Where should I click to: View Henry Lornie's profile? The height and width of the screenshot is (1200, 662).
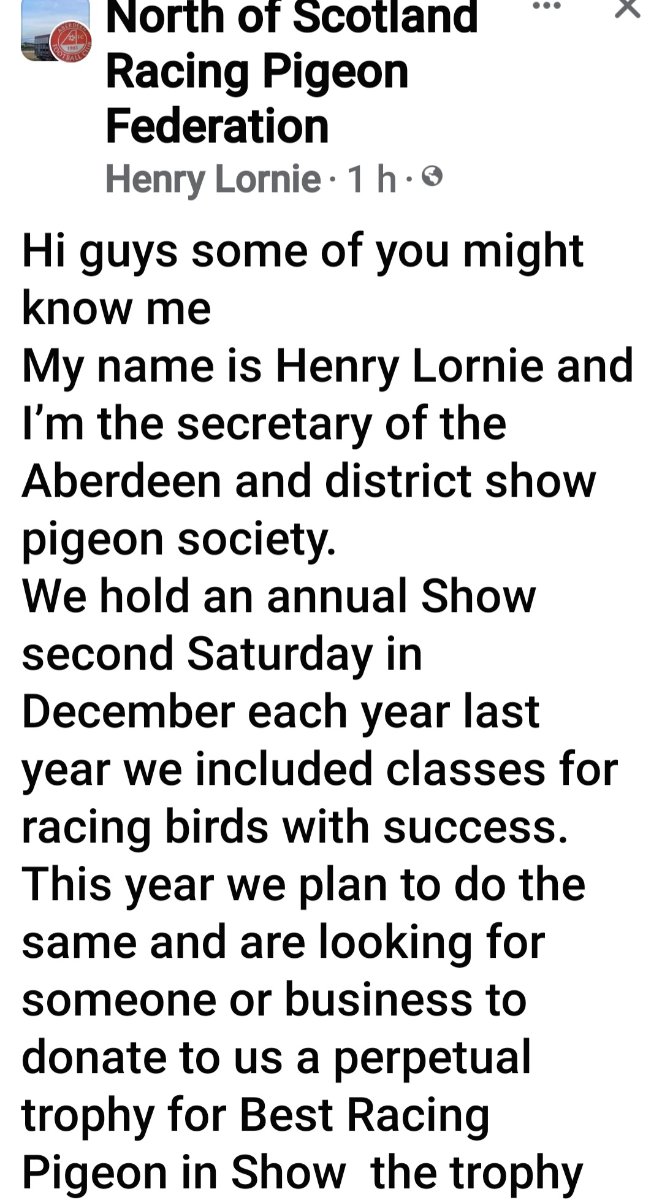pos(212,180)
